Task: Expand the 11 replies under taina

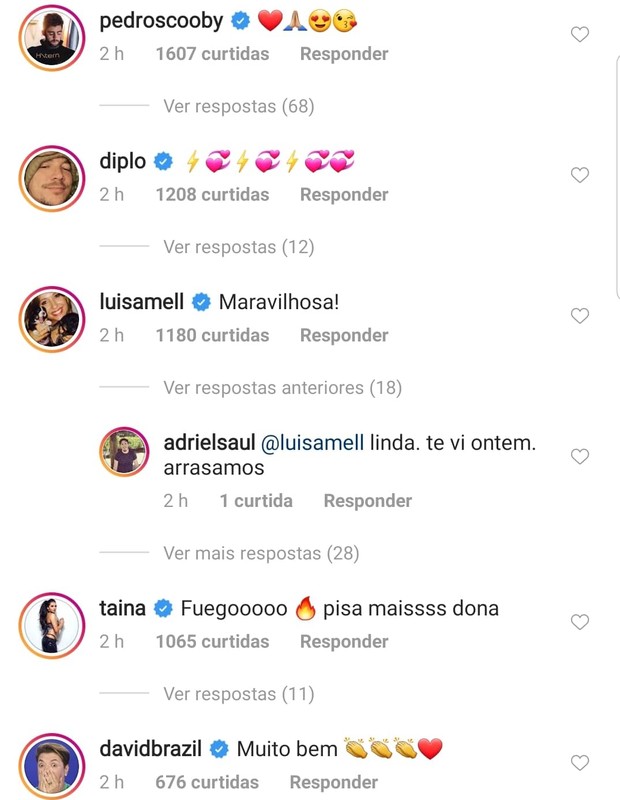Action: [x=238, y=694]
